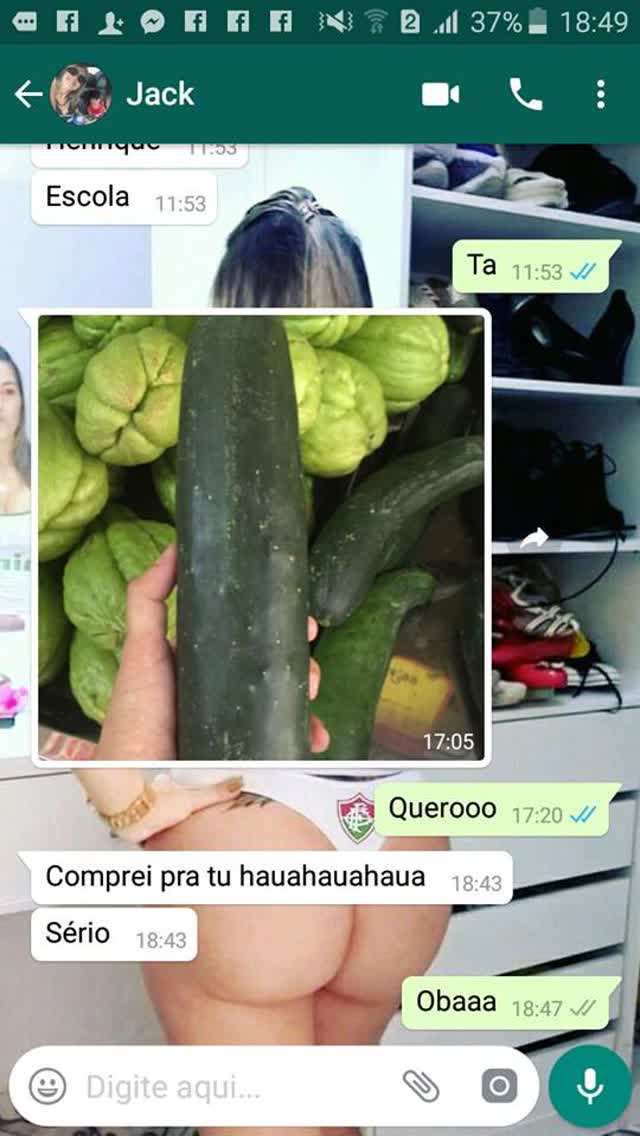Focus the 'Digite aqui...' message field

[230, 1086]
